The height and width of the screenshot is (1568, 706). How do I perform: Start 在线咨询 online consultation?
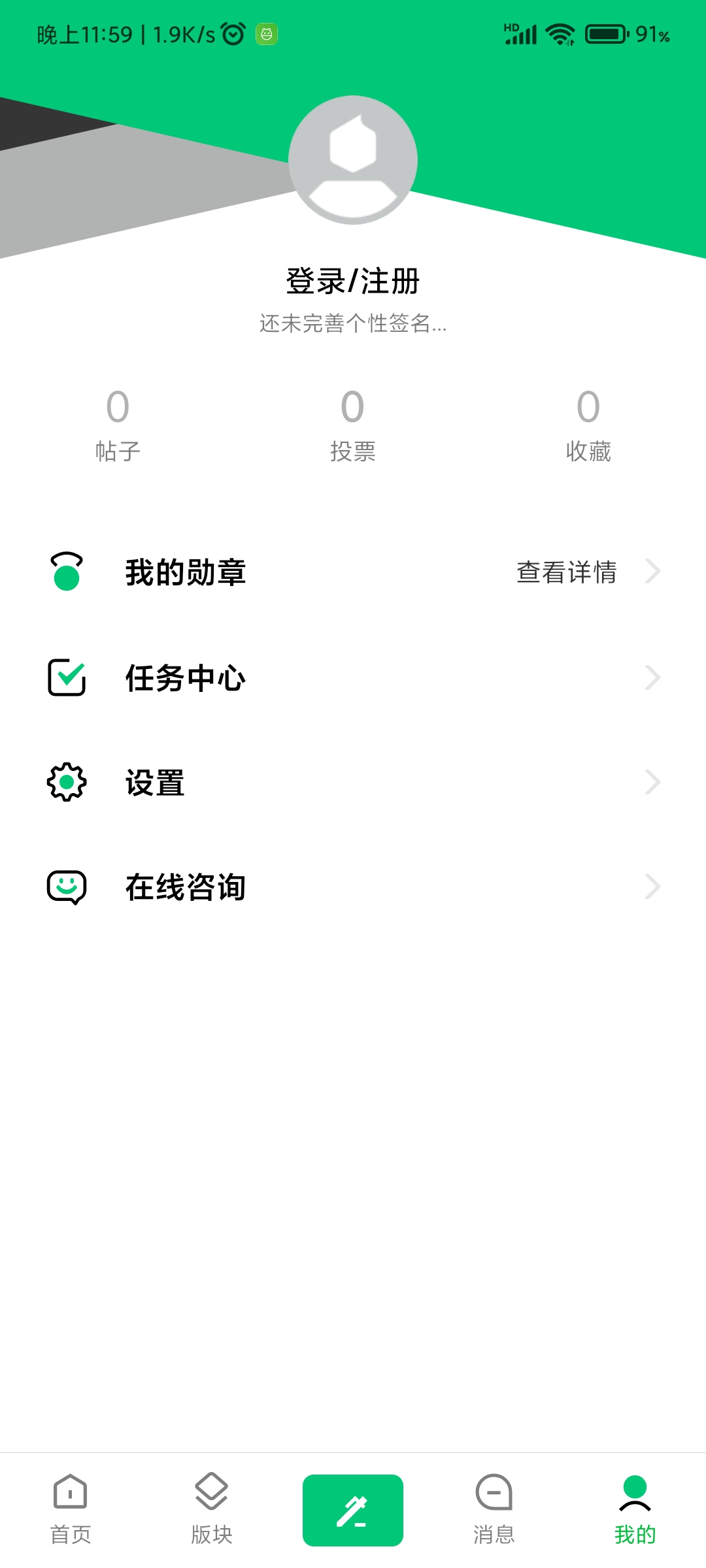coord(353,887)
